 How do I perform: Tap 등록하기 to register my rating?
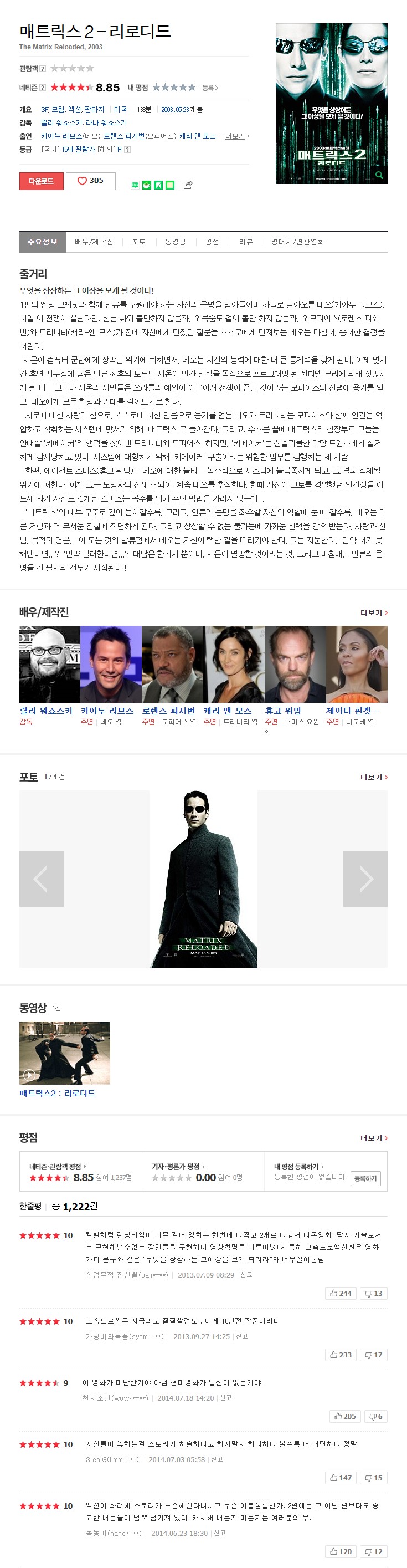point(365,1178)
